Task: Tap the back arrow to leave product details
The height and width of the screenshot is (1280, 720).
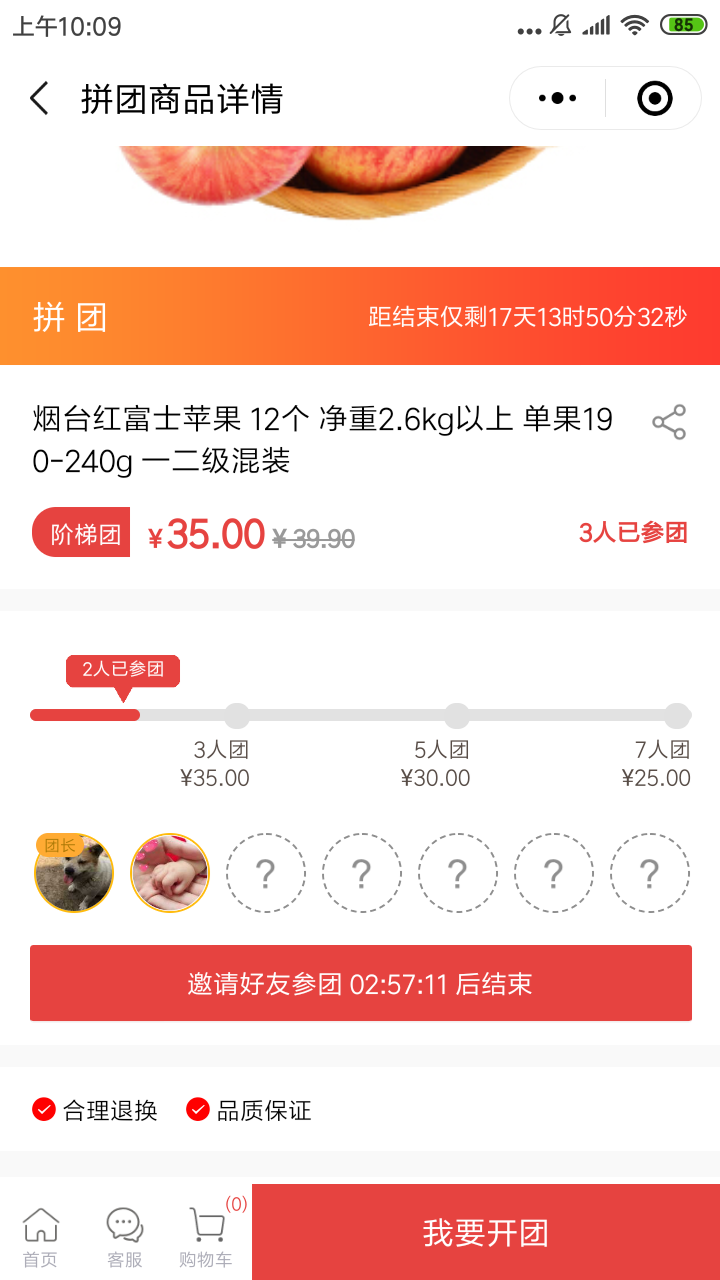Action: pos(38,98)
